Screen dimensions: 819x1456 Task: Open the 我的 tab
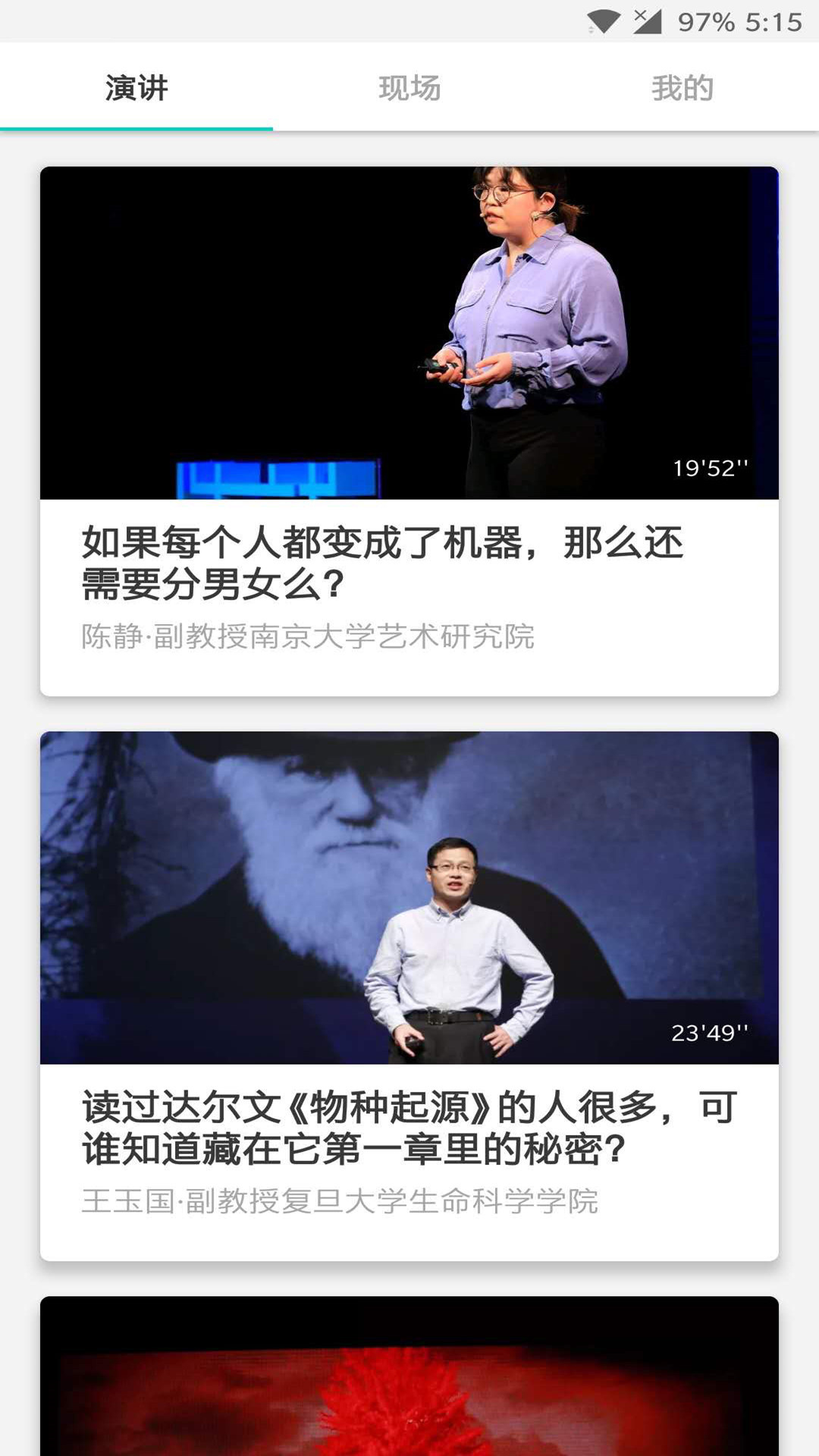(682, 88)
